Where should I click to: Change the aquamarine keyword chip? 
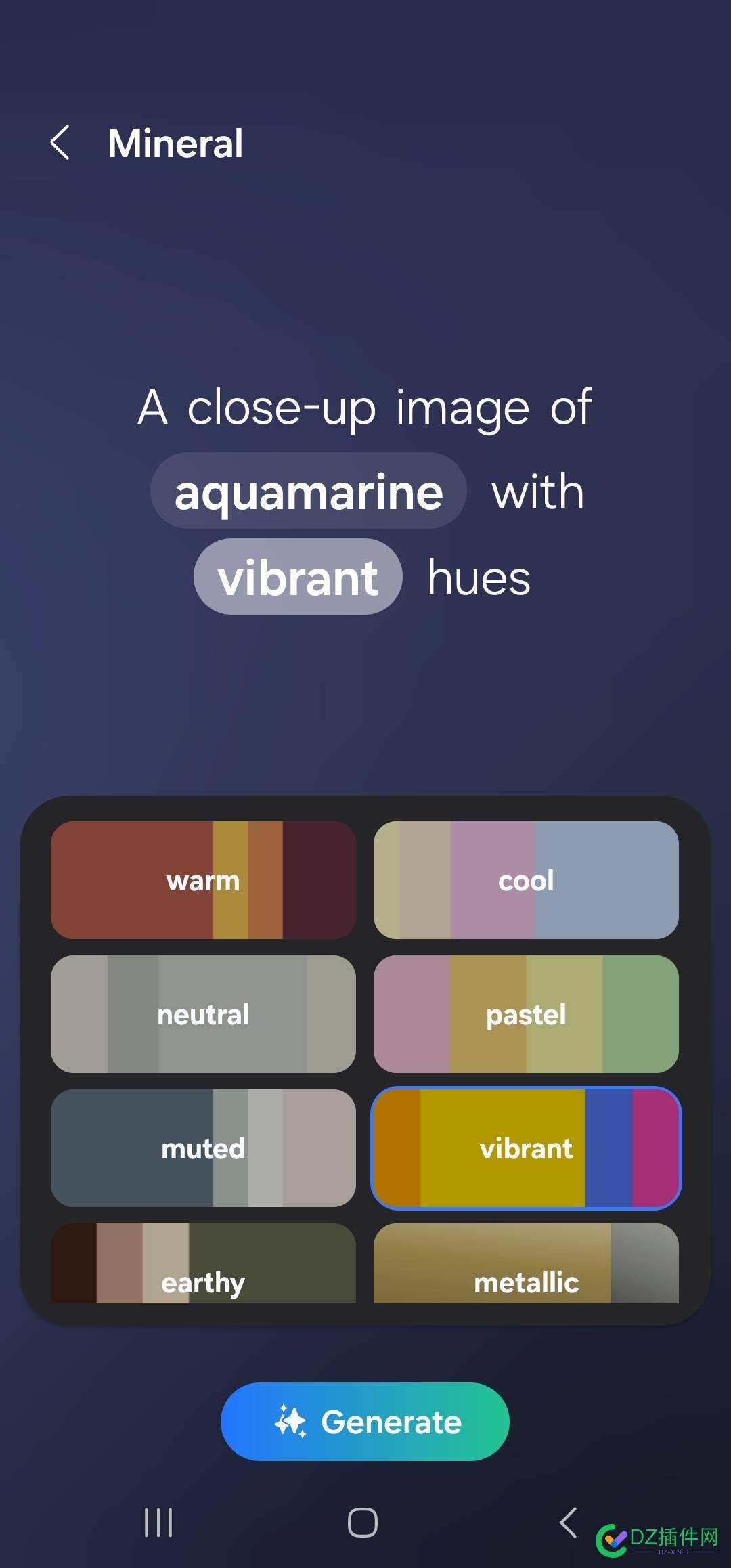[x=308, y=491]
